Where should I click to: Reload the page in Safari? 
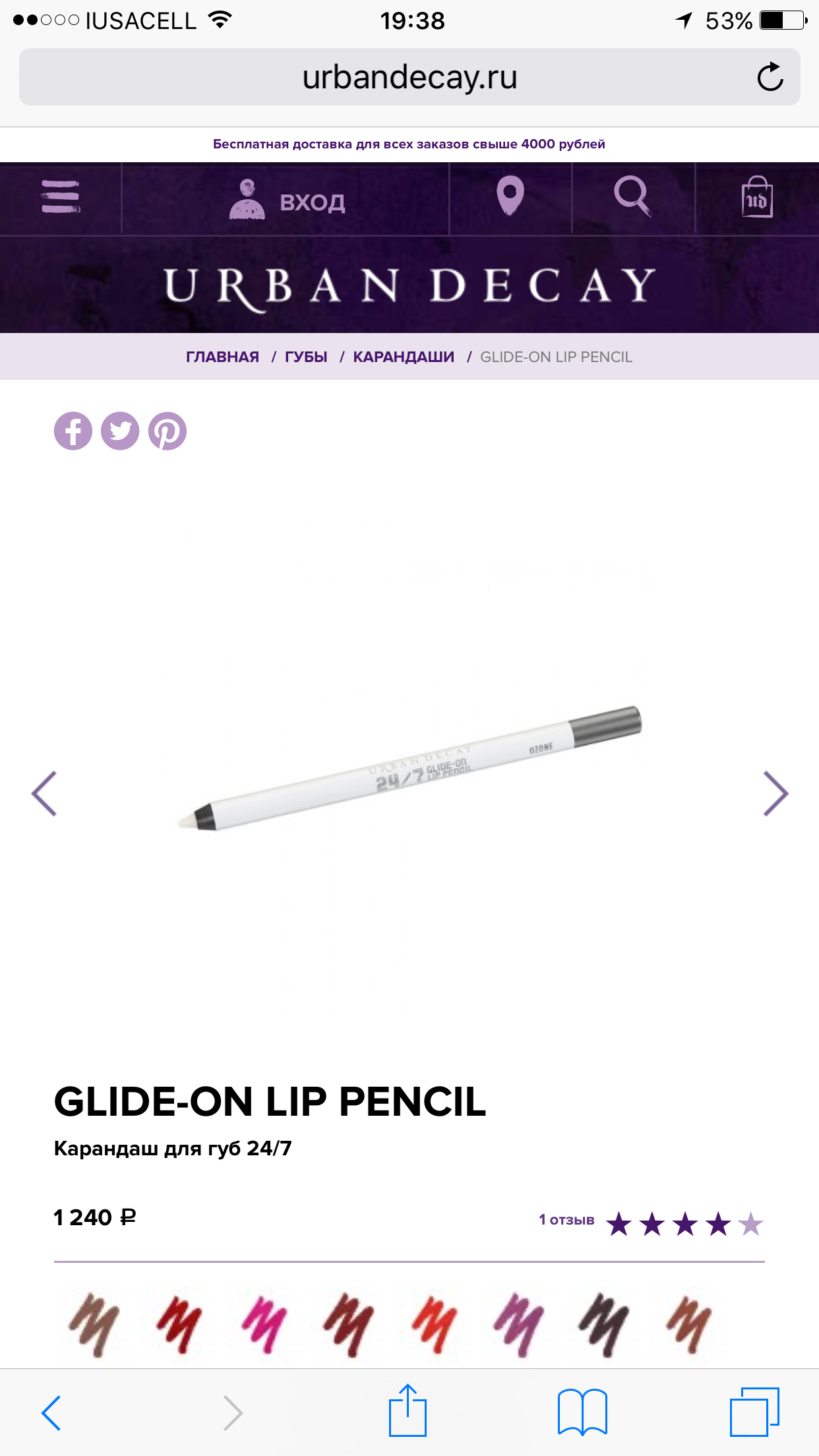(x=770, y=77)
